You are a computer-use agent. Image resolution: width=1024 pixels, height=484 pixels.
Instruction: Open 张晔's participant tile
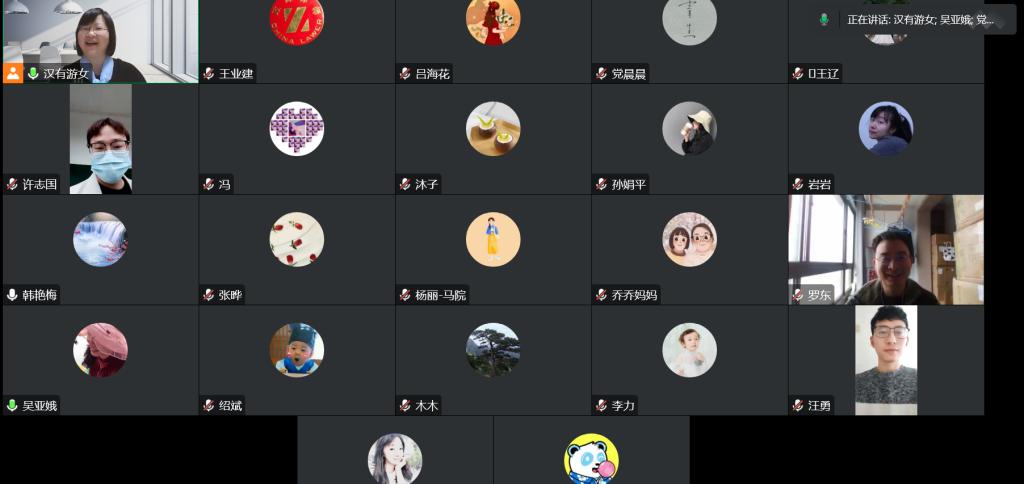pyautogui.click(x=297, y=249)
